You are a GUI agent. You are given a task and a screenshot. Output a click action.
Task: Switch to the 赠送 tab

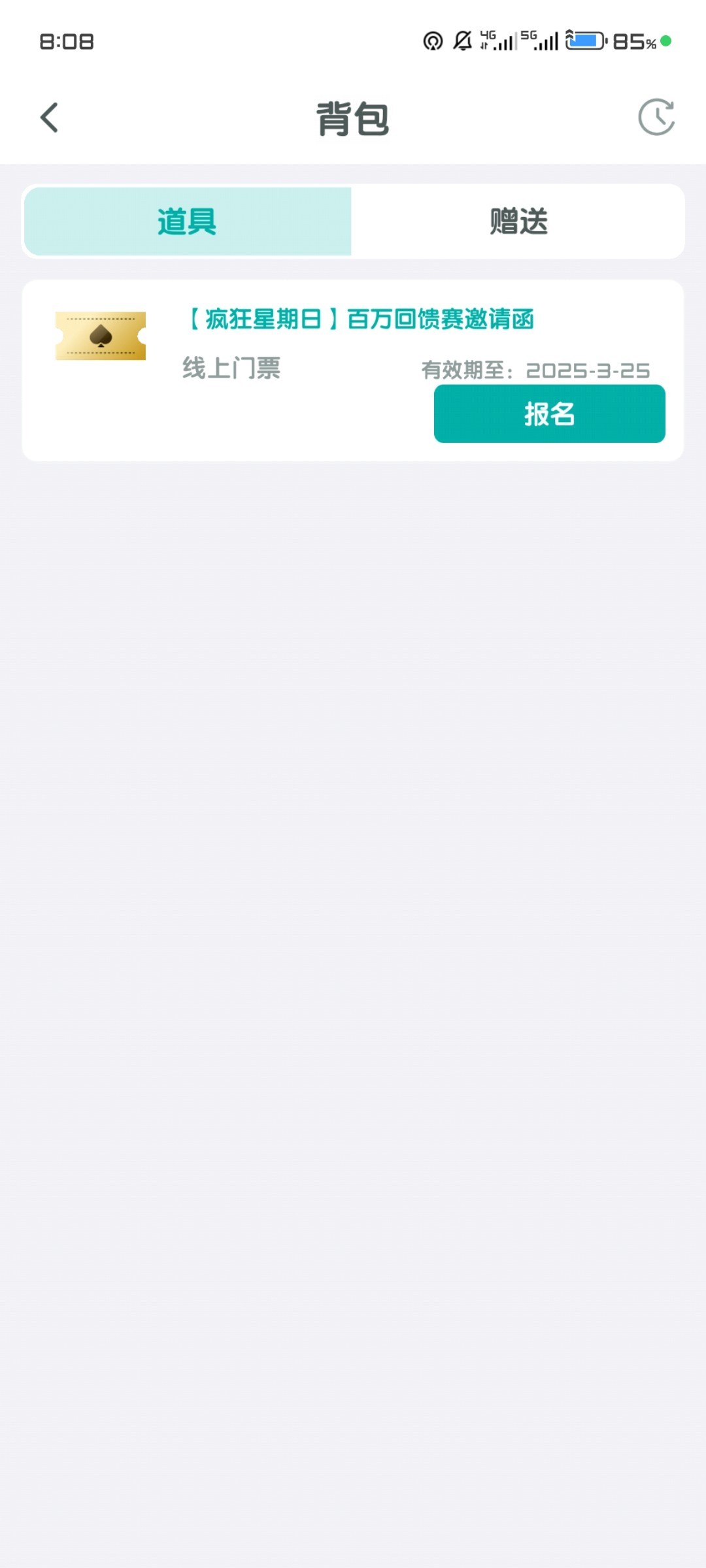(x=518, y=221)
